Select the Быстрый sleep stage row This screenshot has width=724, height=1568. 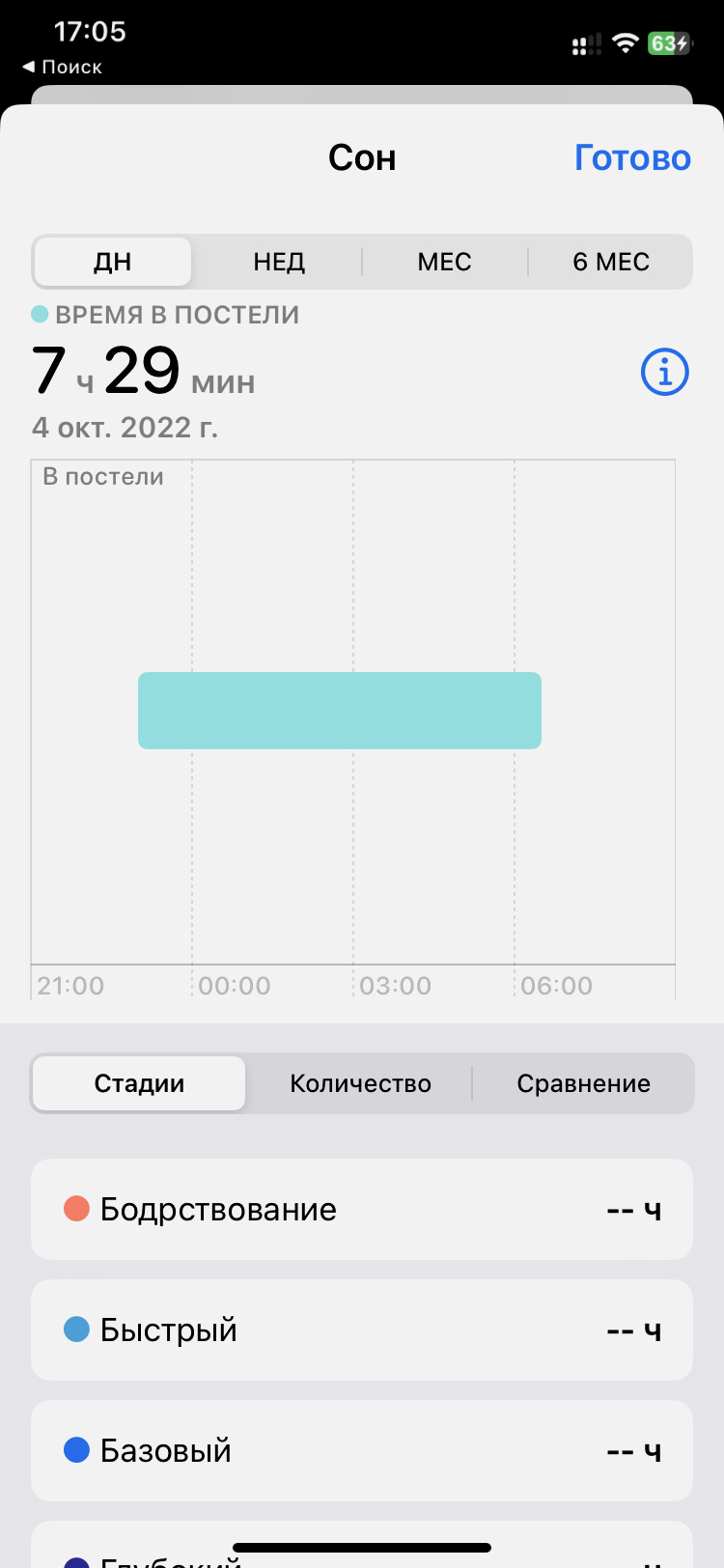(x=362, y=1330)
